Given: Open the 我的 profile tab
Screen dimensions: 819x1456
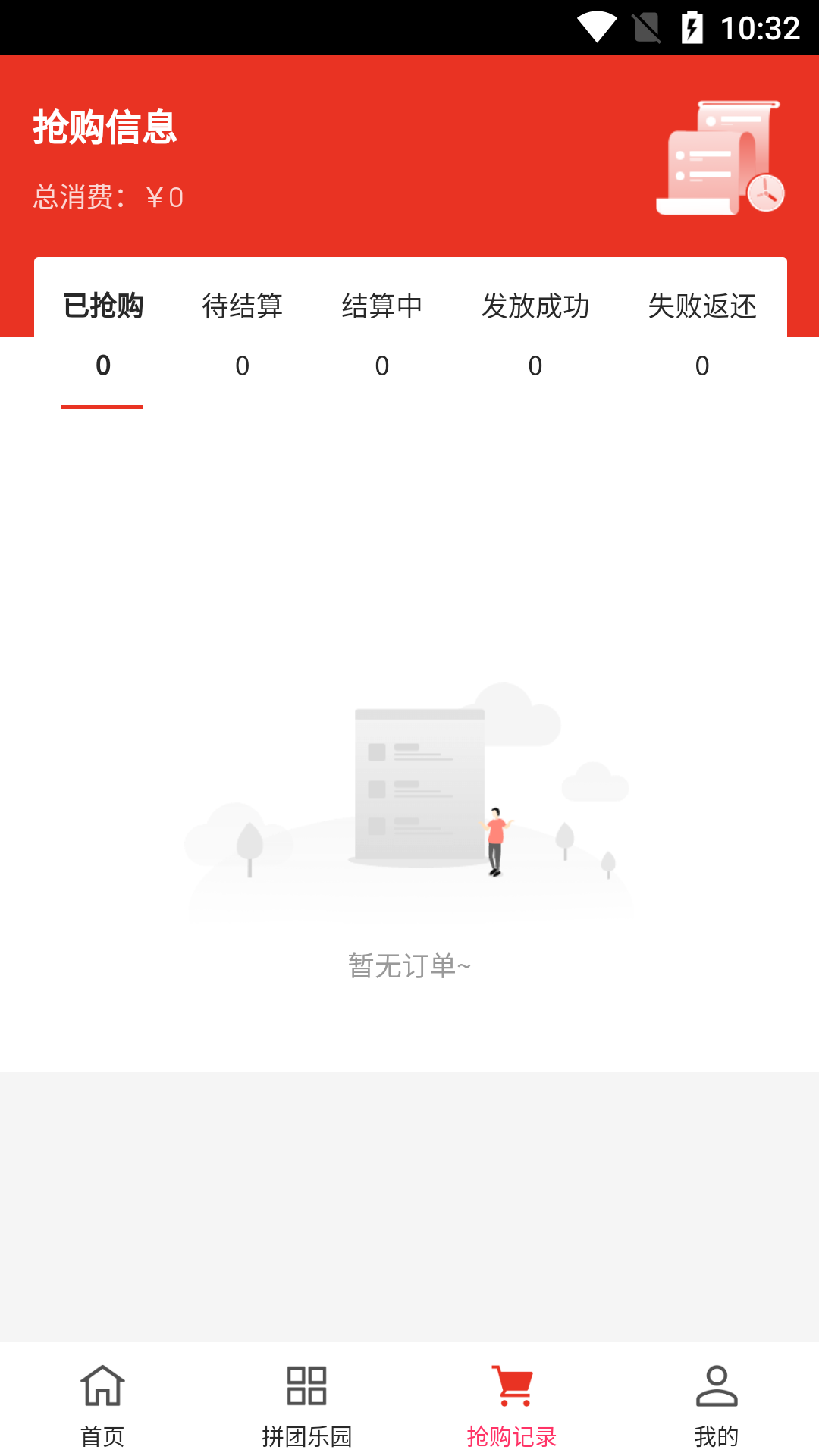Looking at the screenshot, I should tap(717, 1404).
